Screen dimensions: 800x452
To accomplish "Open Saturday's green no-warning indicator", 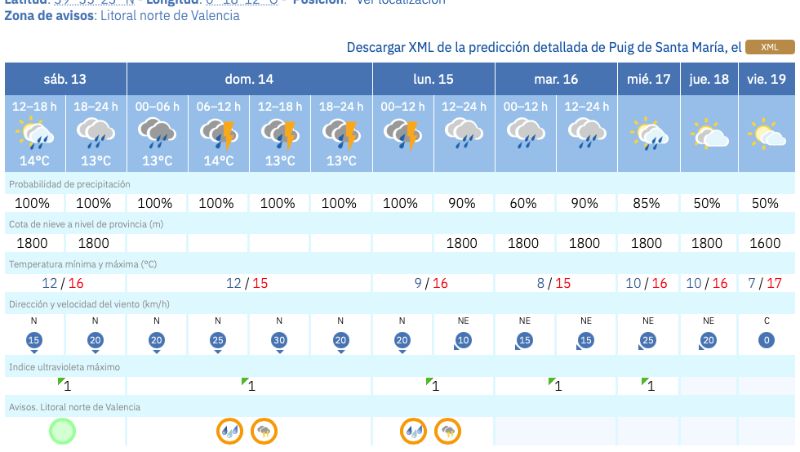I will [62, 431].
